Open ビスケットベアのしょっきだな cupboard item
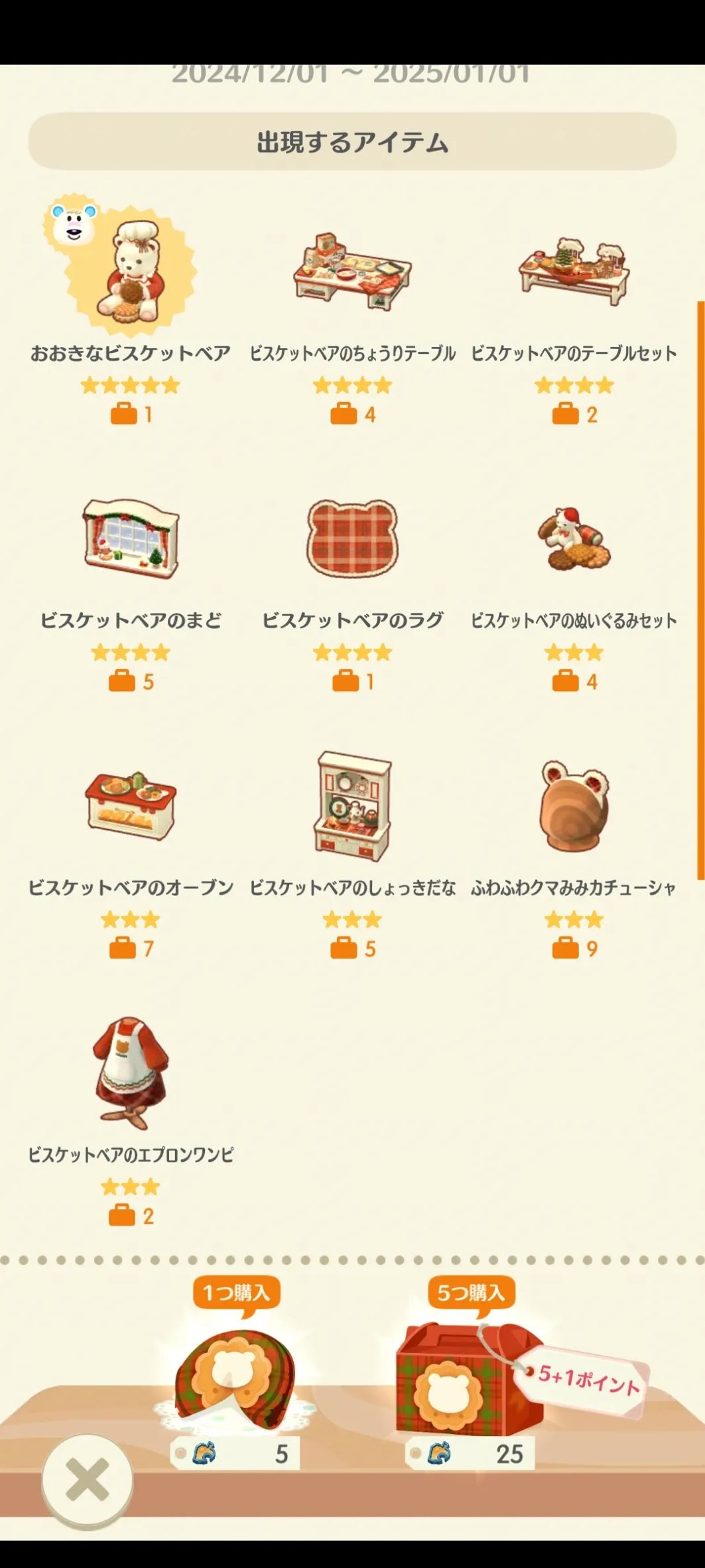The image size is (705, 1568). click(352, 805)
